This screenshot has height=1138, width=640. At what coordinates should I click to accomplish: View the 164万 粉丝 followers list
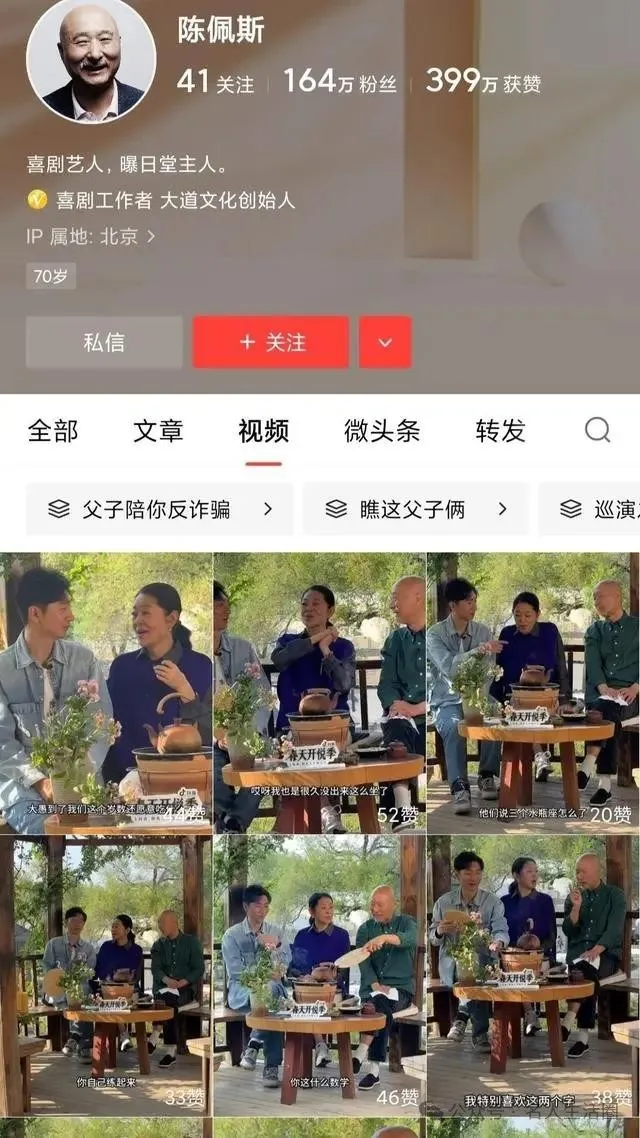[340, 82]
